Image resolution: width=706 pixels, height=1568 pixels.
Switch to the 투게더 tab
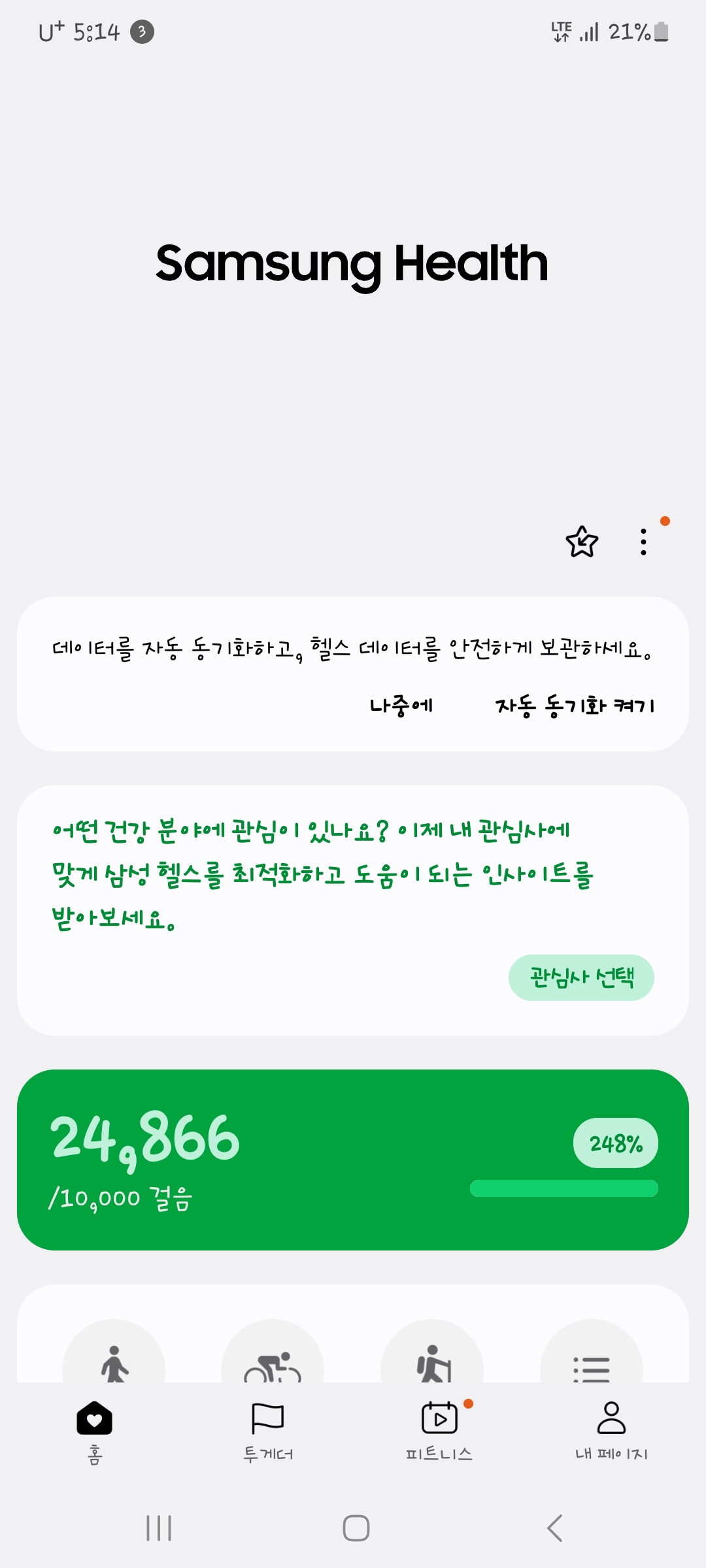[268, 1432]
